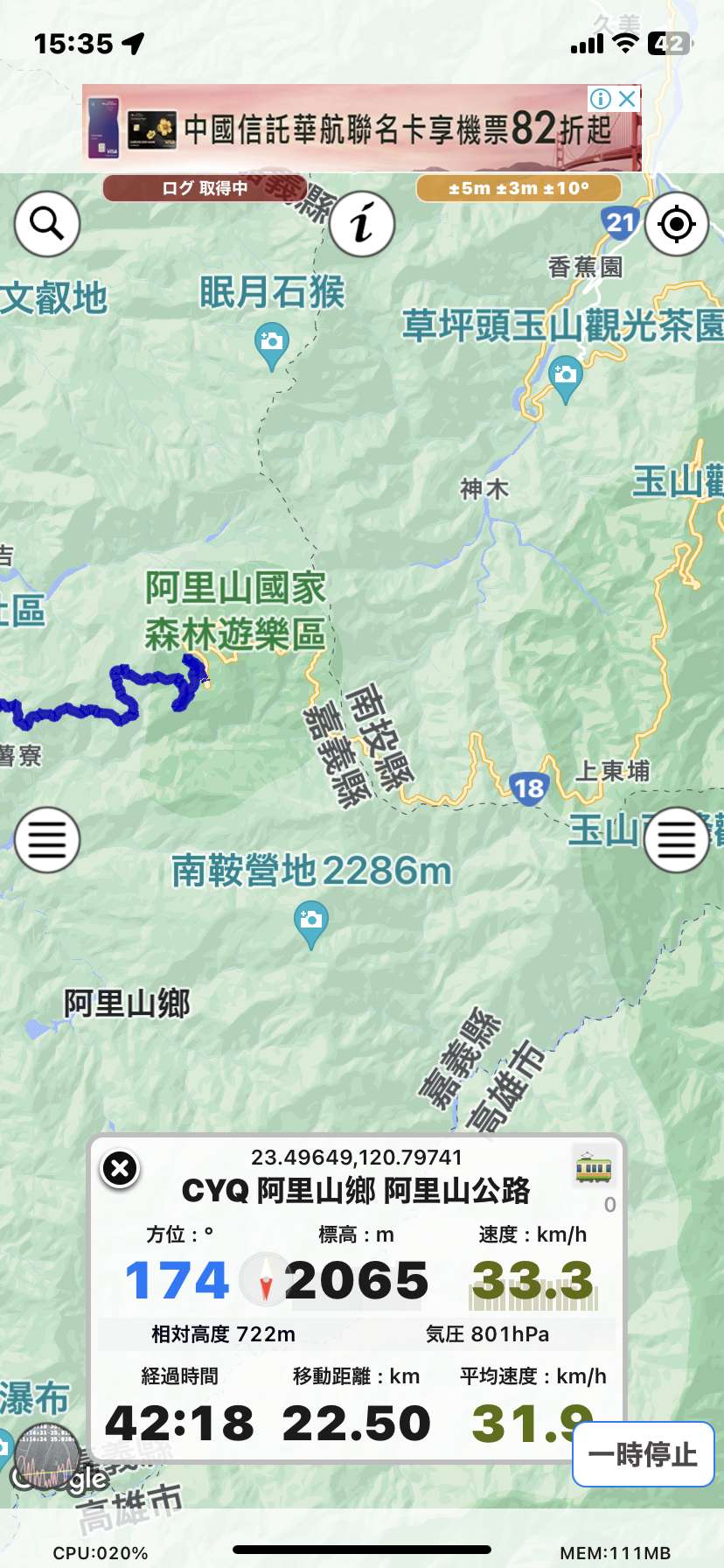Tap the train mode icon
This screenshot has height=1568, width=724.
594,1167
